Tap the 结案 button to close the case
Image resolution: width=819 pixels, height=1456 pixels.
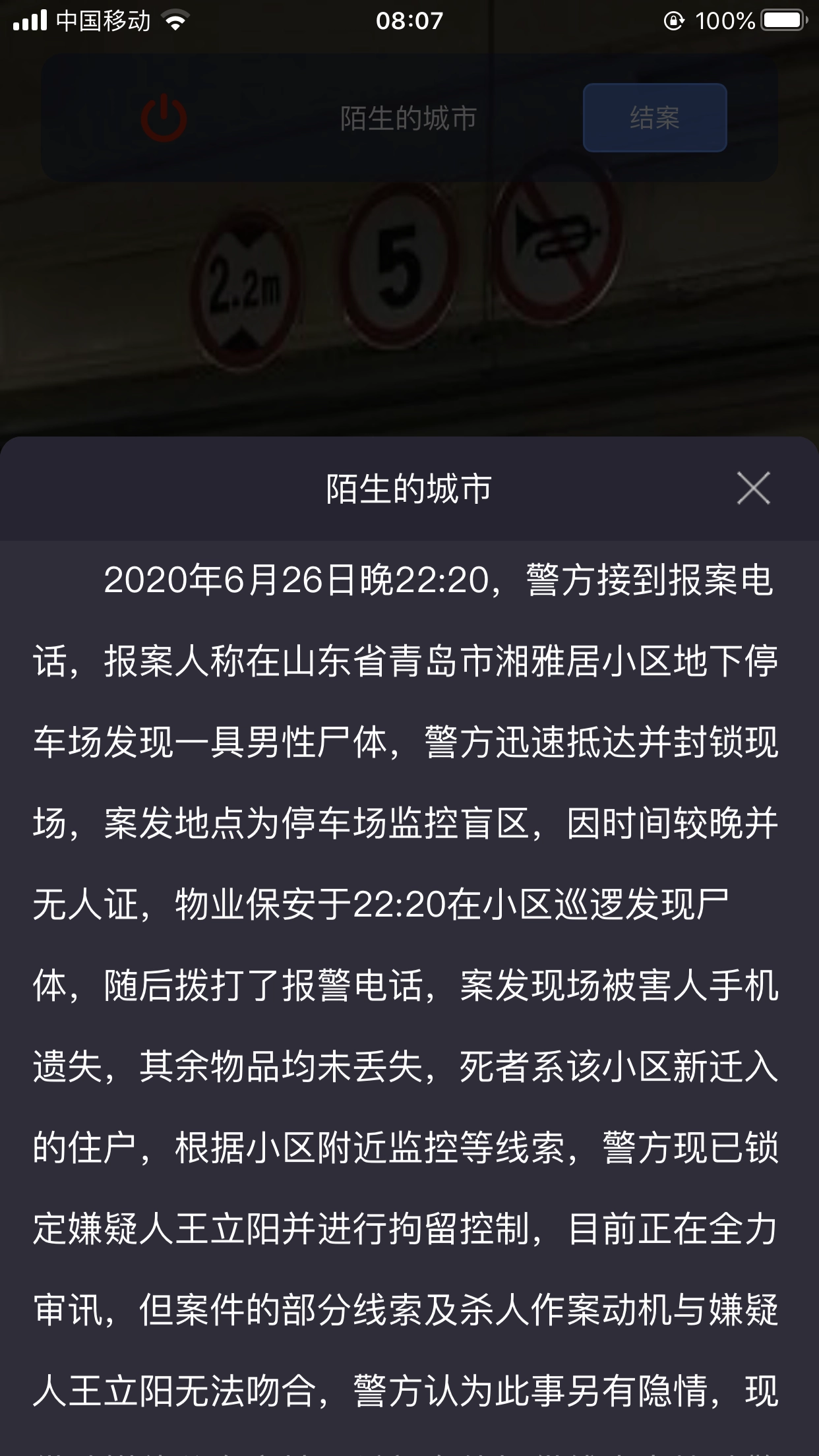(x=654, y=116)
